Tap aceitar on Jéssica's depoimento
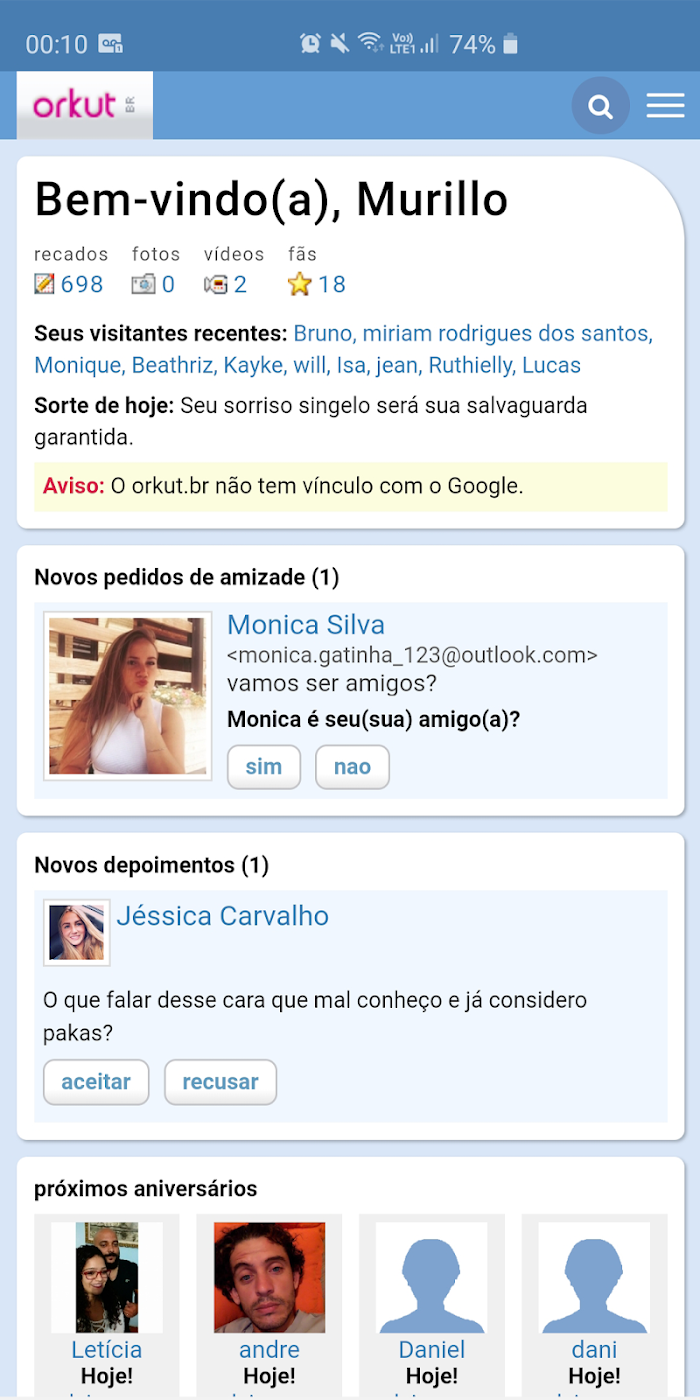700x1400 pixels. (96, 1082)
